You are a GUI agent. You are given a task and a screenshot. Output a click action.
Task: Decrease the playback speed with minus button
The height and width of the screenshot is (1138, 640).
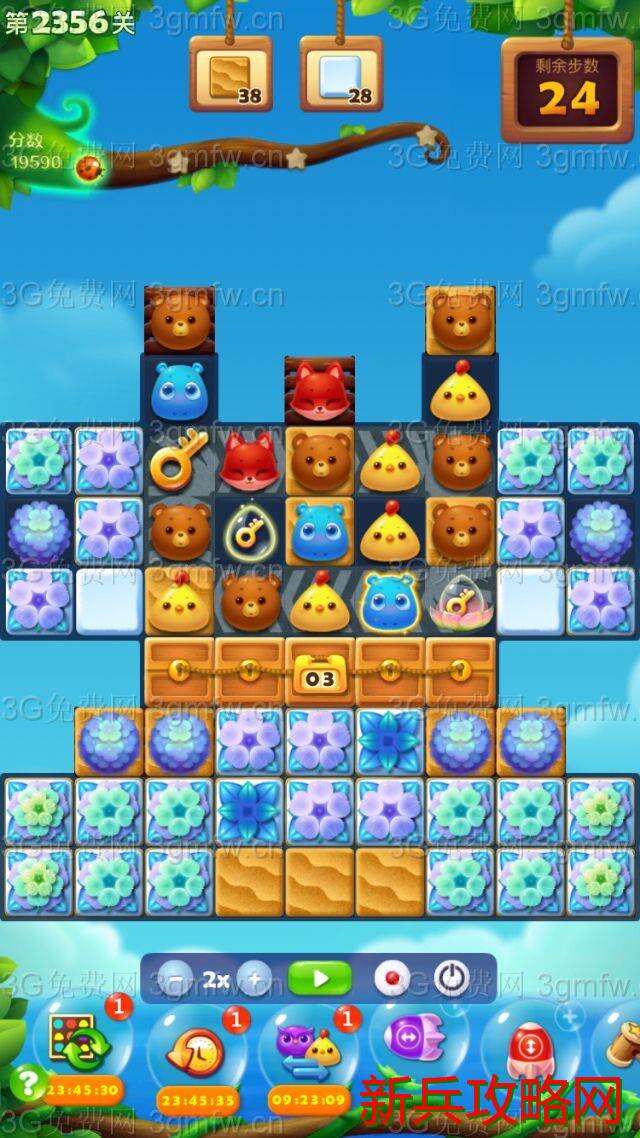pos(176,978)
